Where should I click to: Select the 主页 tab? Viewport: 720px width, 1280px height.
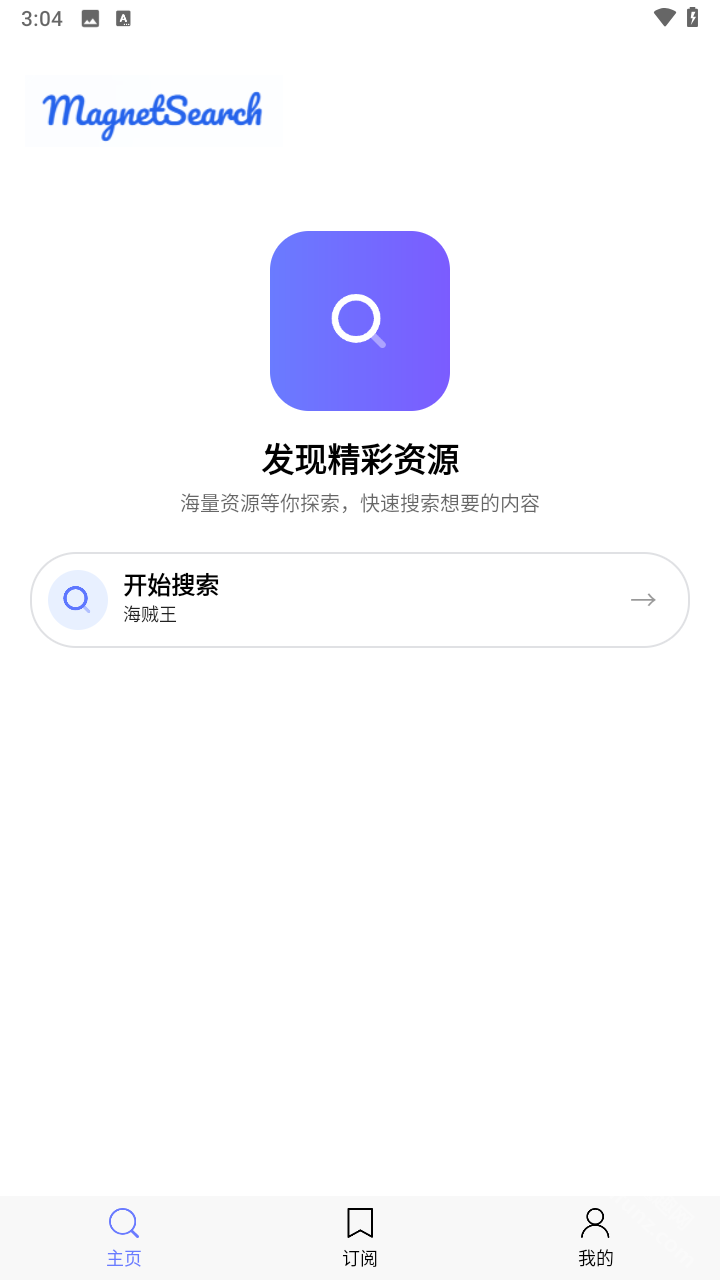124,1237
